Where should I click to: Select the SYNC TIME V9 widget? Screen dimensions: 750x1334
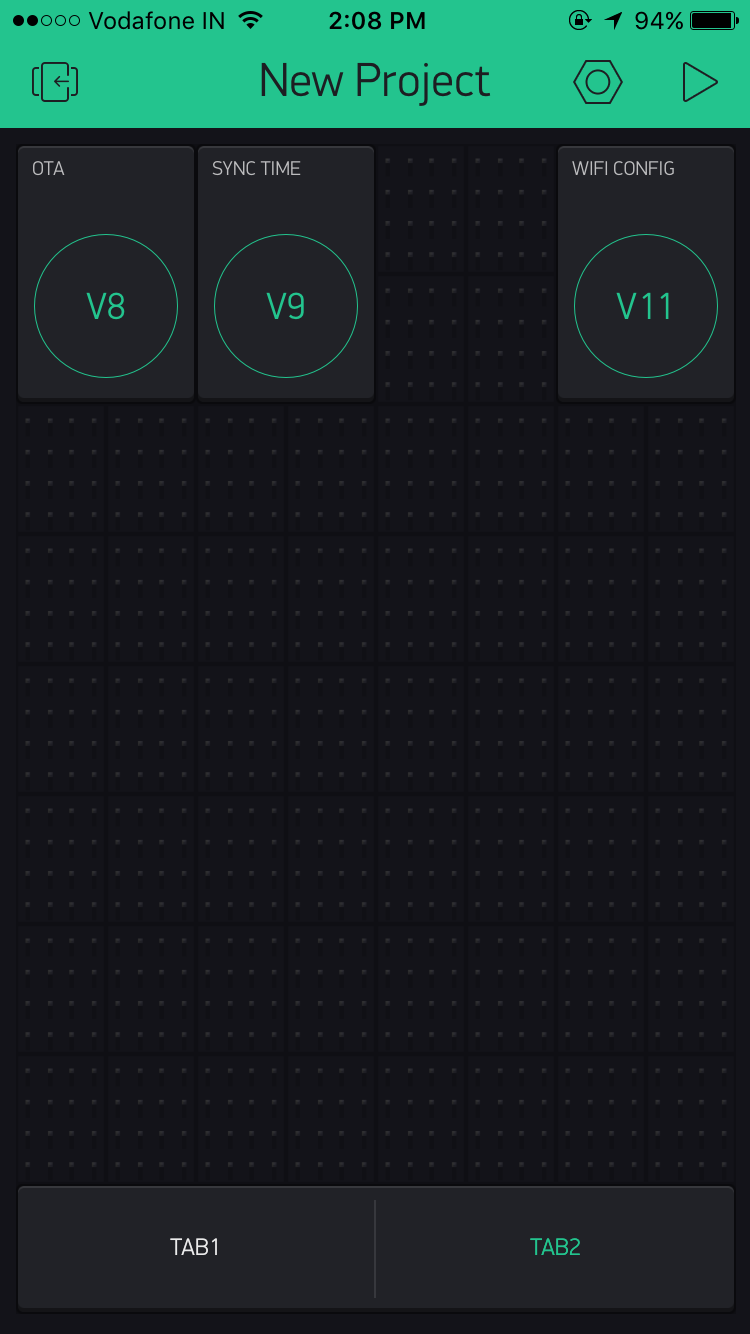click(286, 273)
